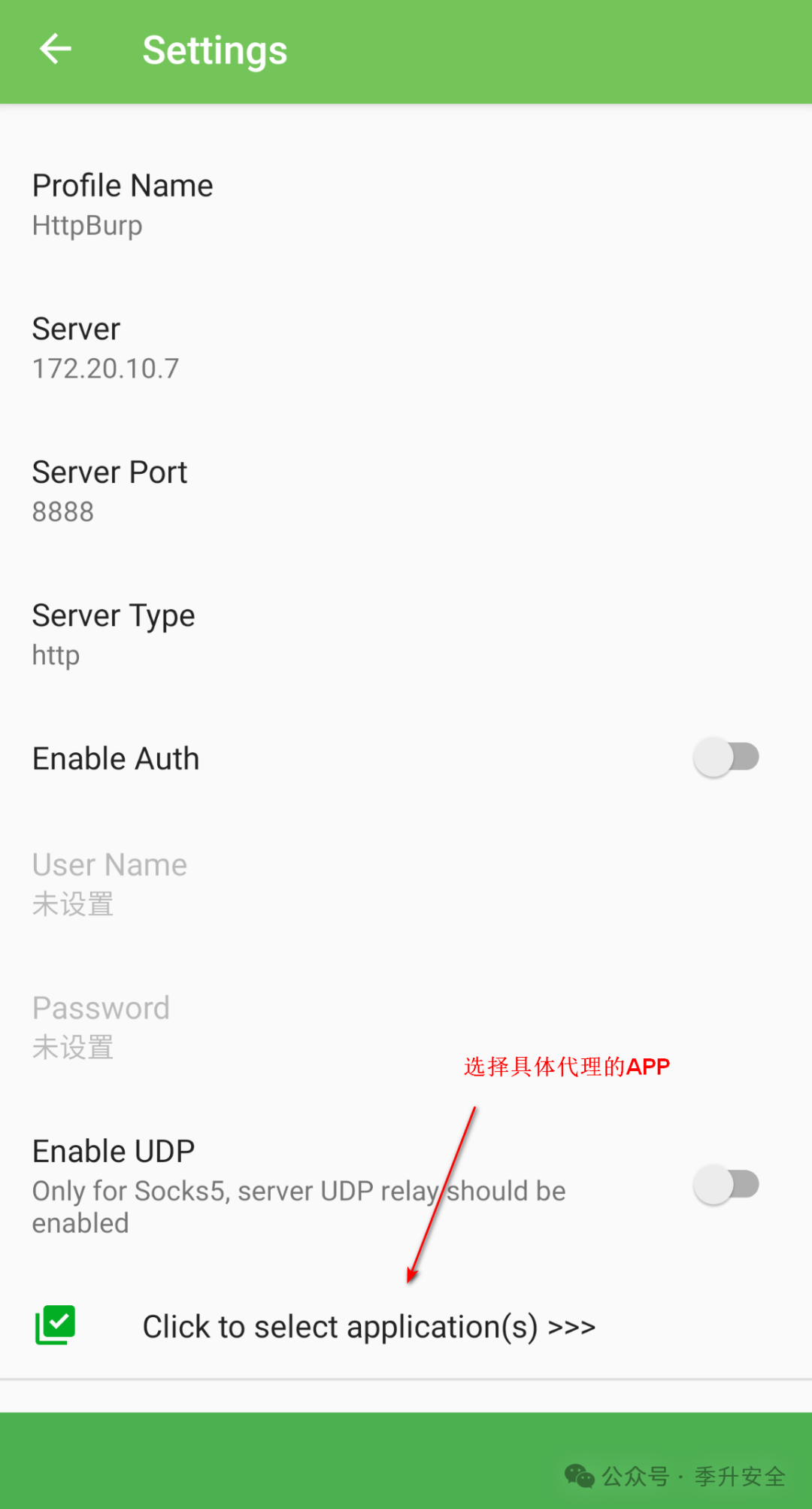Toggle the Enable Auth switch
The height and width of the screenshot is (1509, 812).
(726, 758)
